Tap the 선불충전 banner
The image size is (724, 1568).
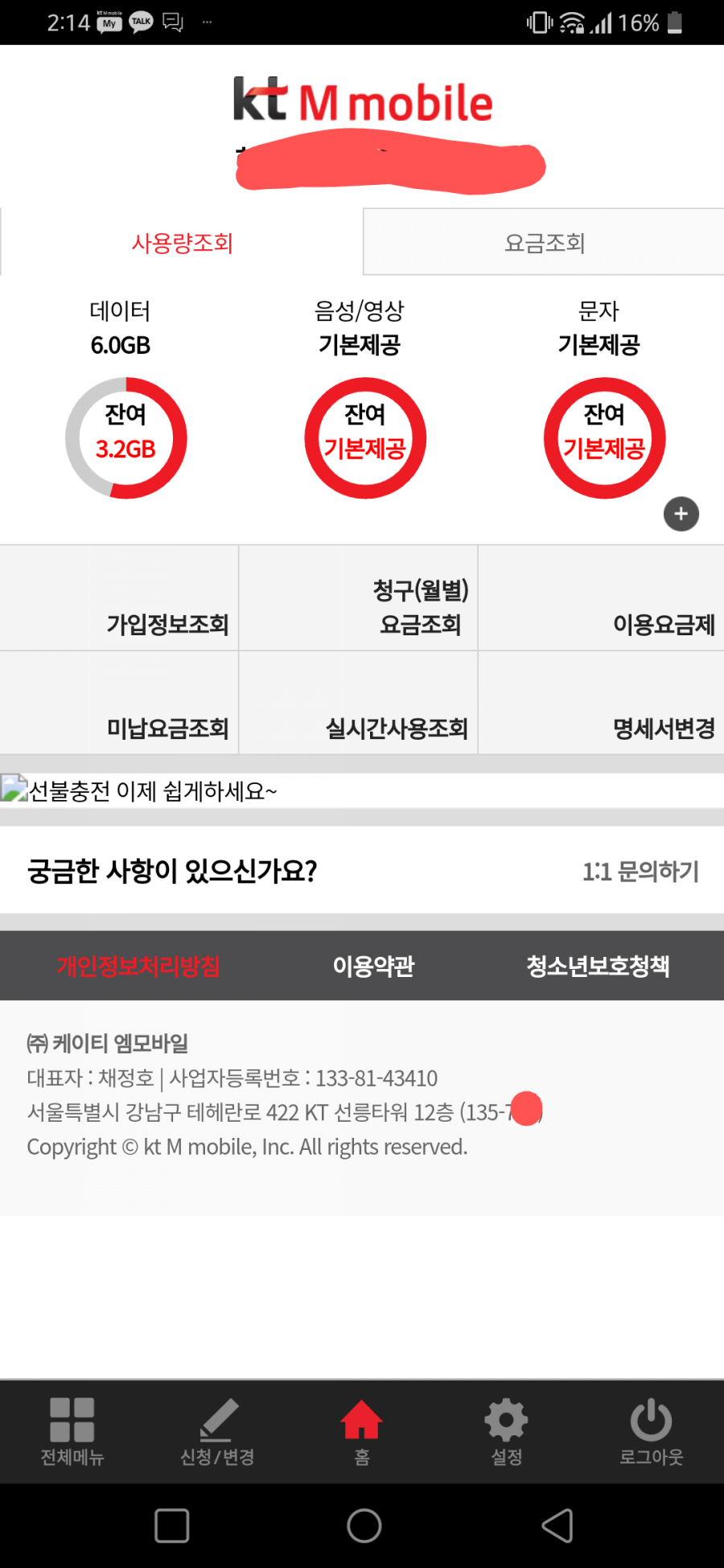(153, 791)
